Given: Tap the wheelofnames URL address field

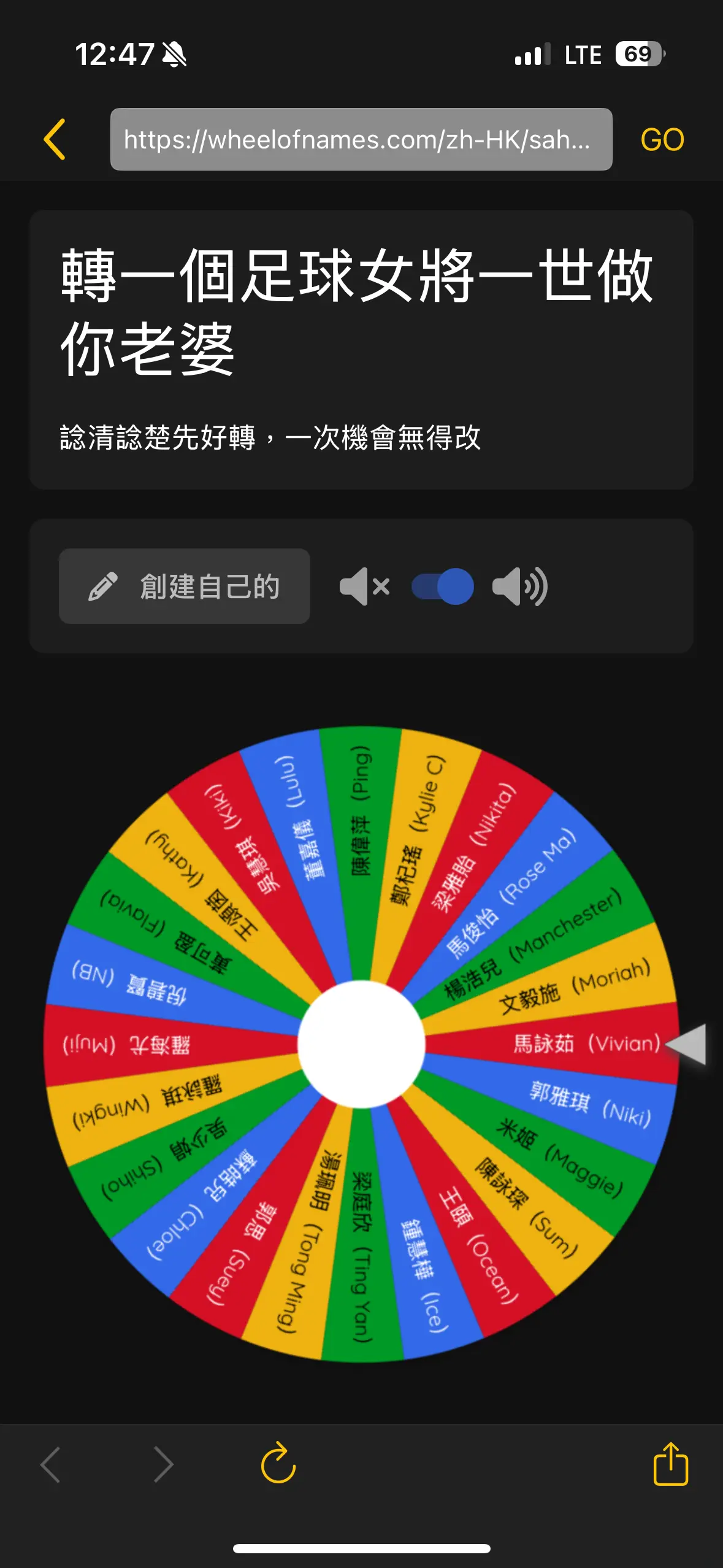Looking at the screenshot, I should (x=361, y=139).
